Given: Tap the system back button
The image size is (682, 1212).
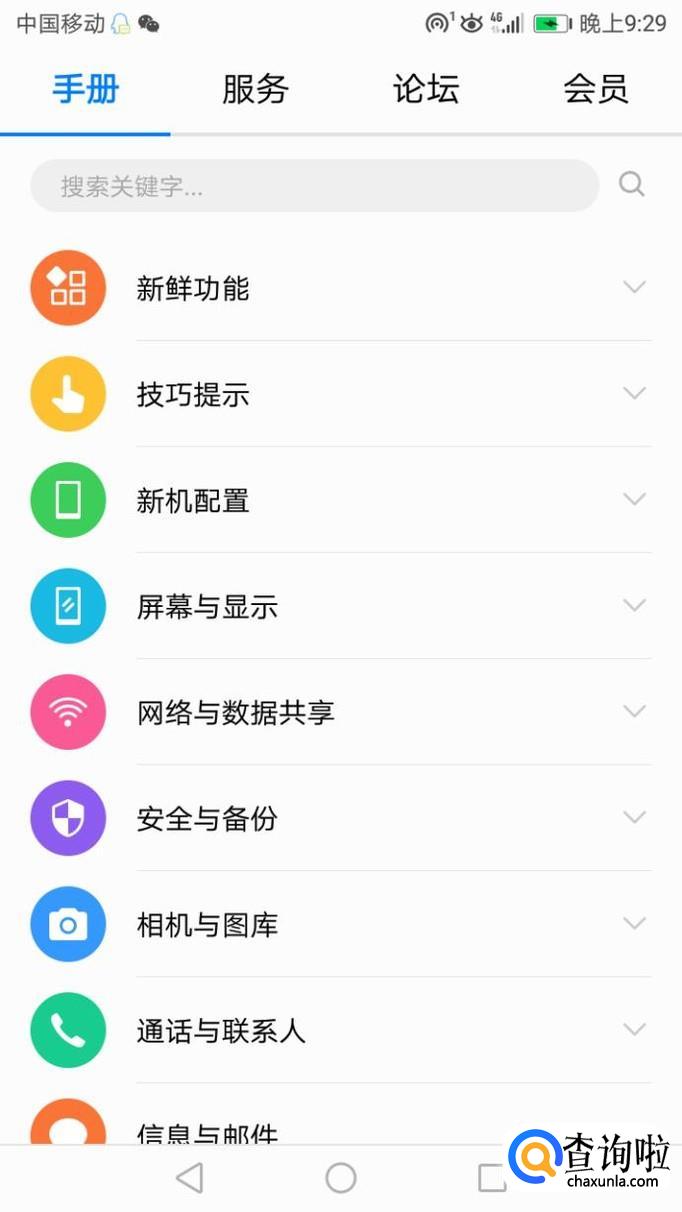Looking at the screenshot, I should [189, 1179].
